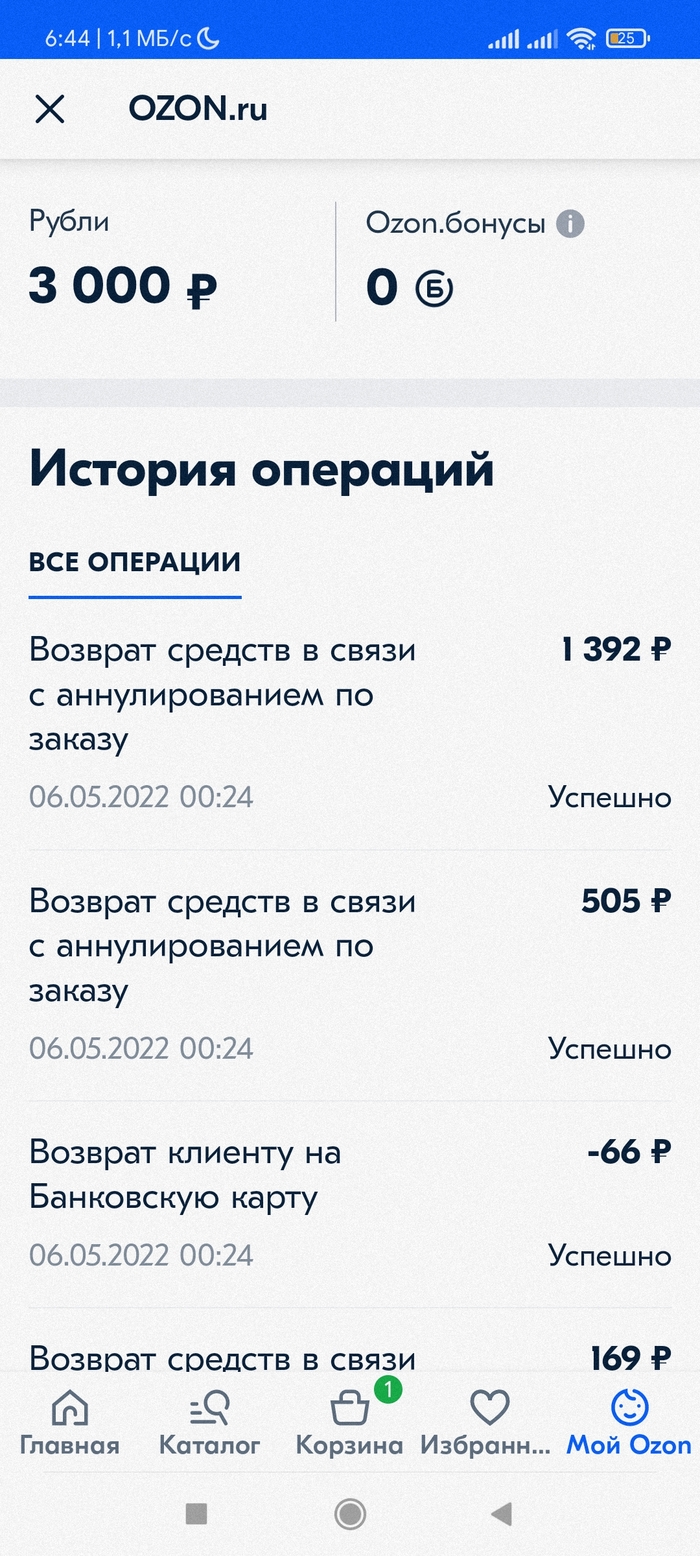Screen dimensions: 700x1556
Task: Close the OZON.ru page
Action: click(49, 109)
